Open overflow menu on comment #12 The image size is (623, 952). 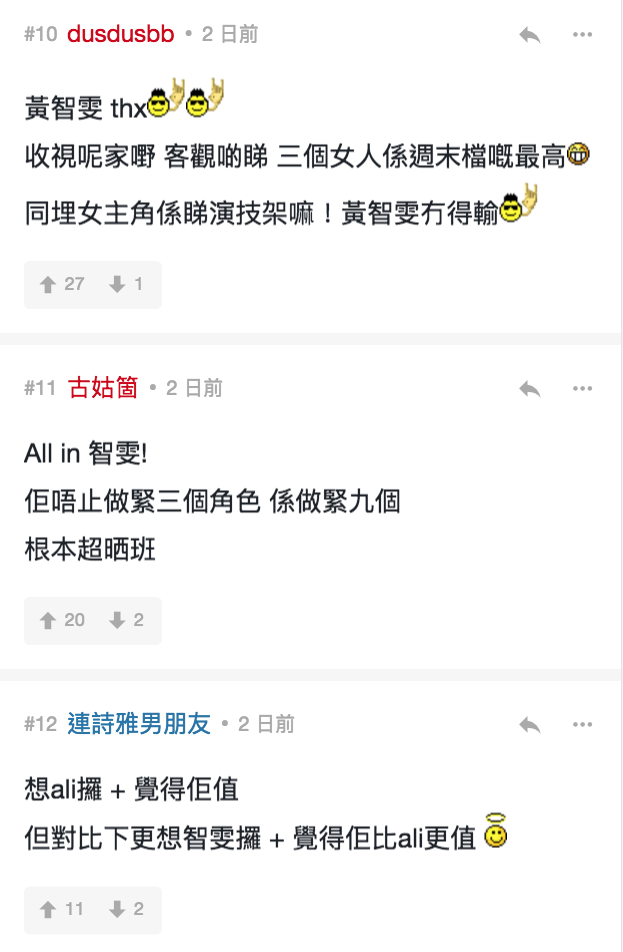(583, 725)
